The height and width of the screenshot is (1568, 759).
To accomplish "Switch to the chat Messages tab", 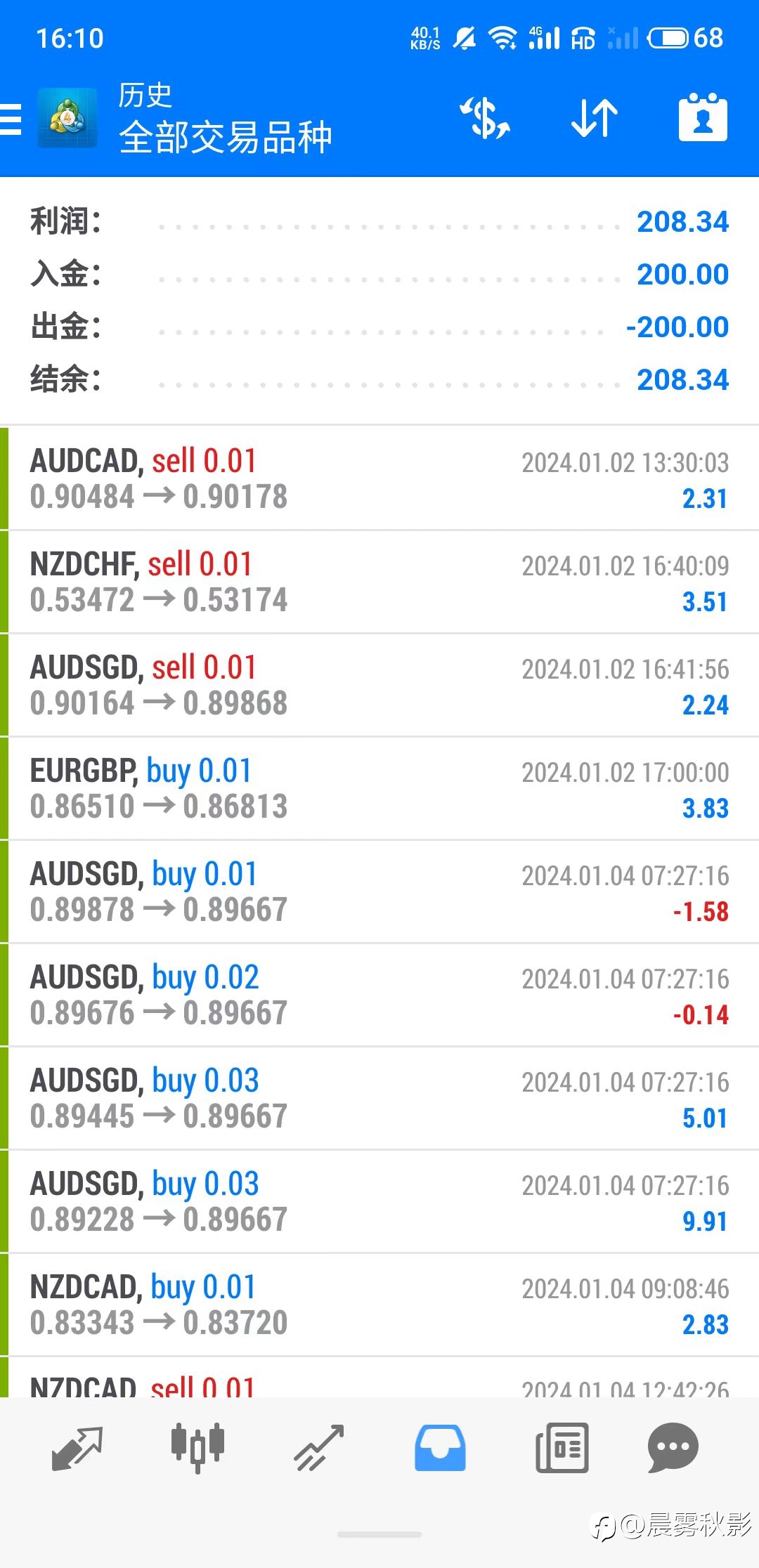I will pyautogui.click(x=673, y=1448).
